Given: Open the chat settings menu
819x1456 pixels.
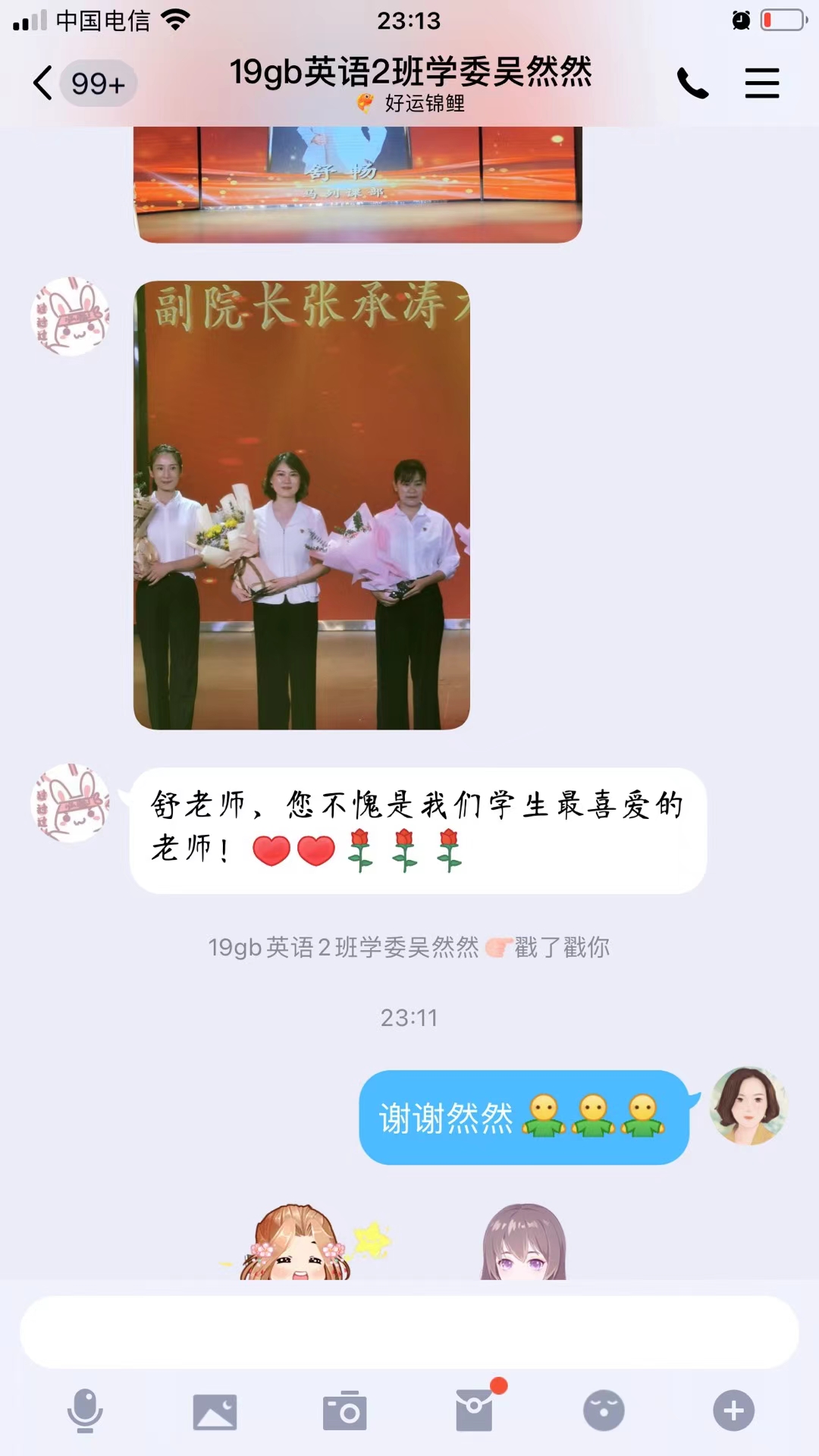Looking at the screenshot, I should pyautogui.click(x=761, y=83).
